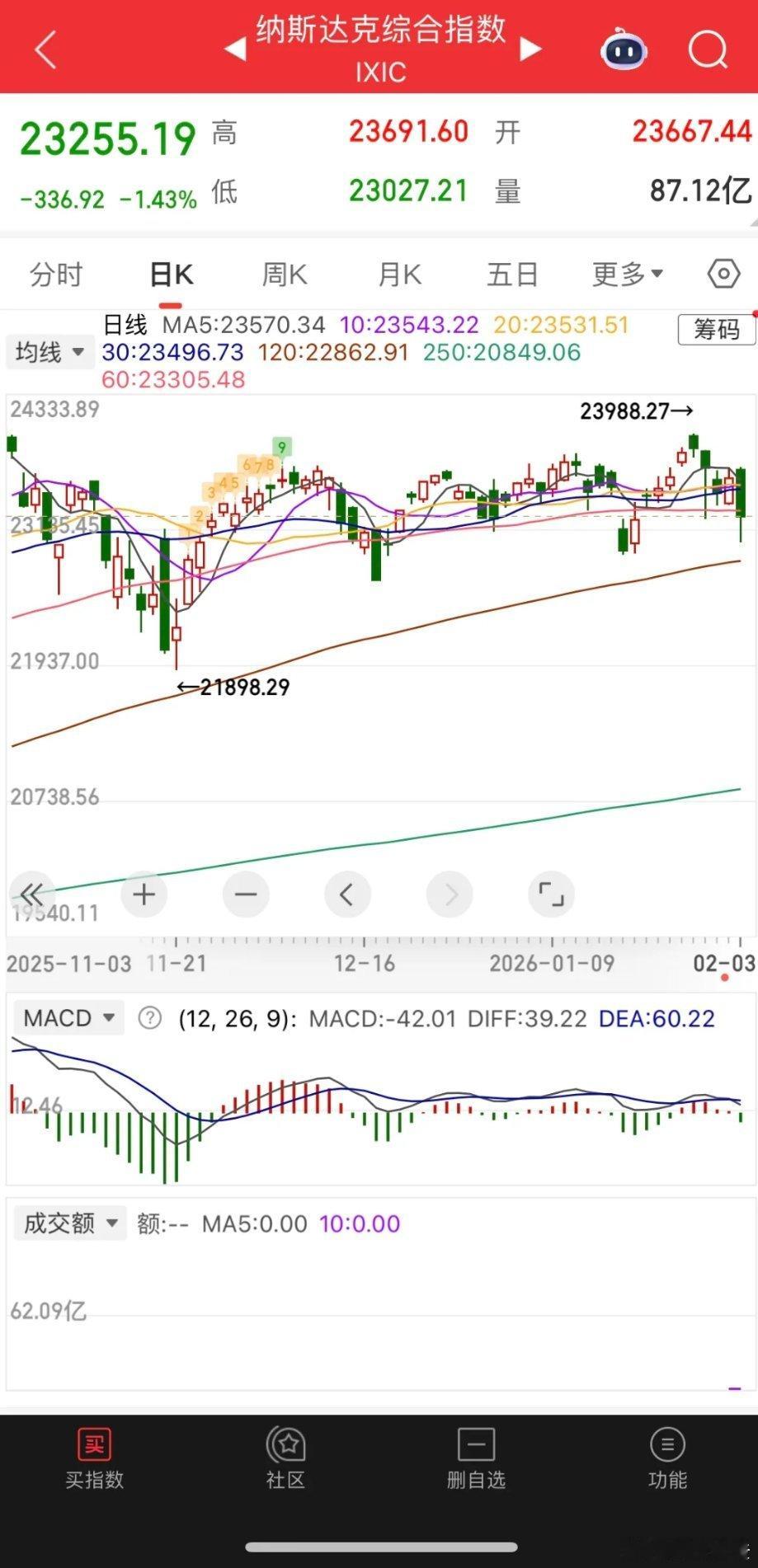This screenshot has height=1568, width=758.
Task: Open the robot assistant icon
Action: click(624, 49)
